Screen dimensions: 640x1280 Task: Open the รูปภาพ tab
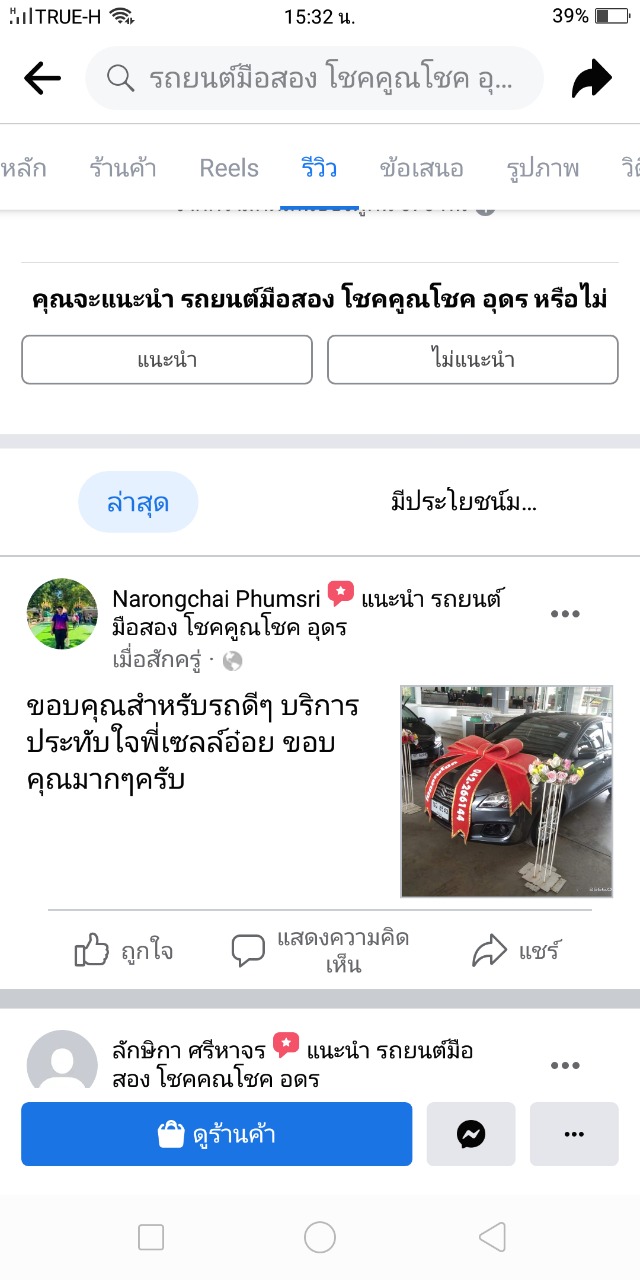[x=542, y=168]
